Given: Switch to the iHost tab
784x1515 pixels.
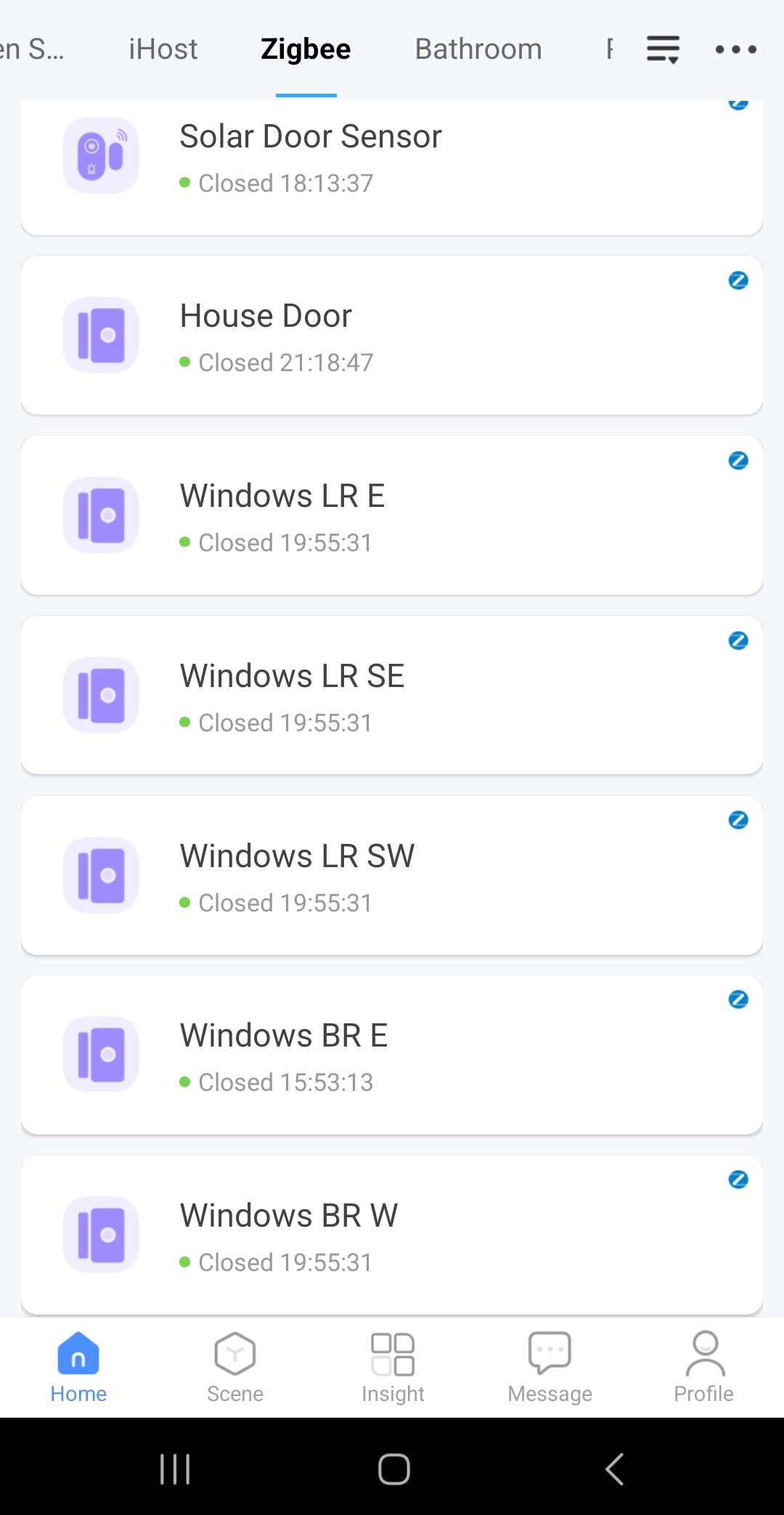Looking at the screenshot, I should pos(163,49).
